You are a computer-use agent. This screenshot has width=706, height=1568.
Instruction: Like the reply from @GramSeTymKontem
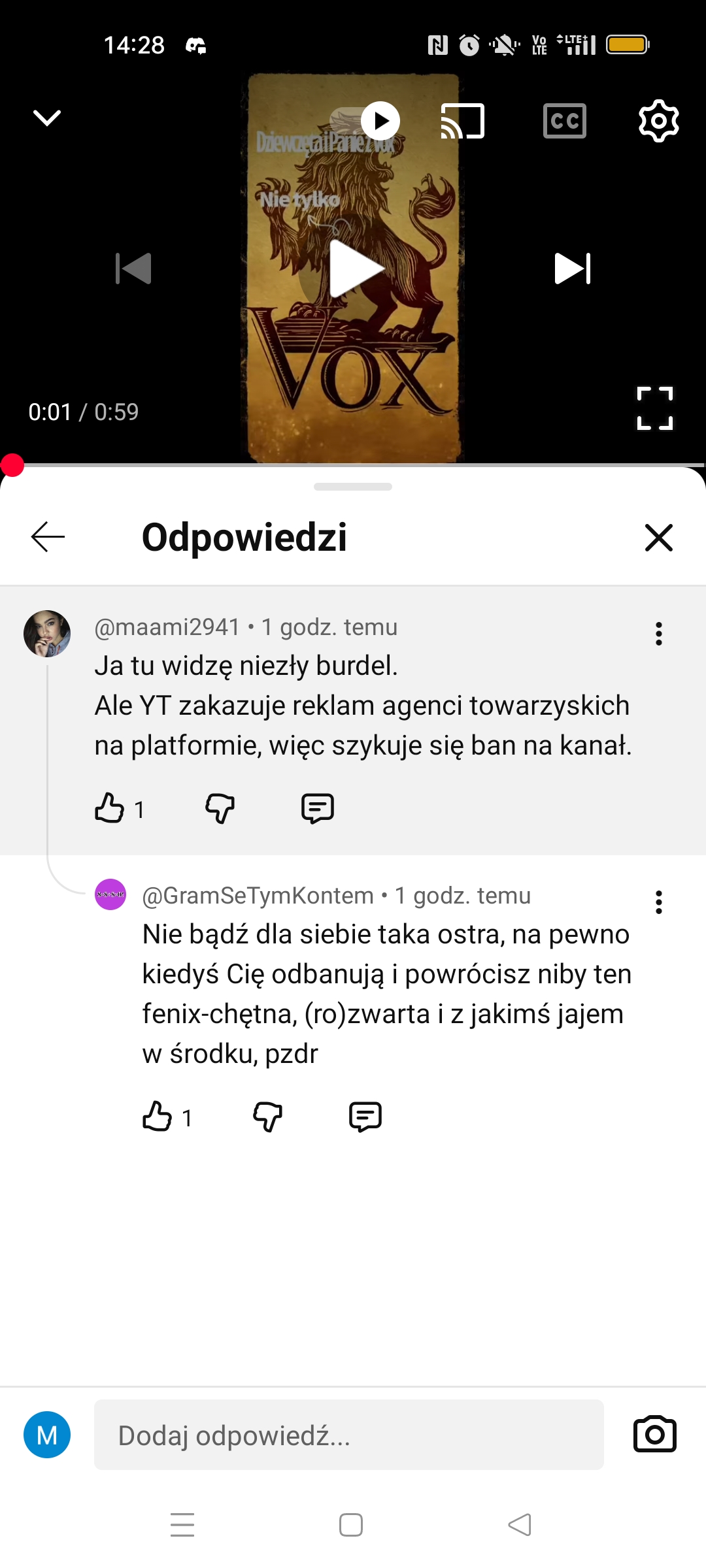point(158,1117)
